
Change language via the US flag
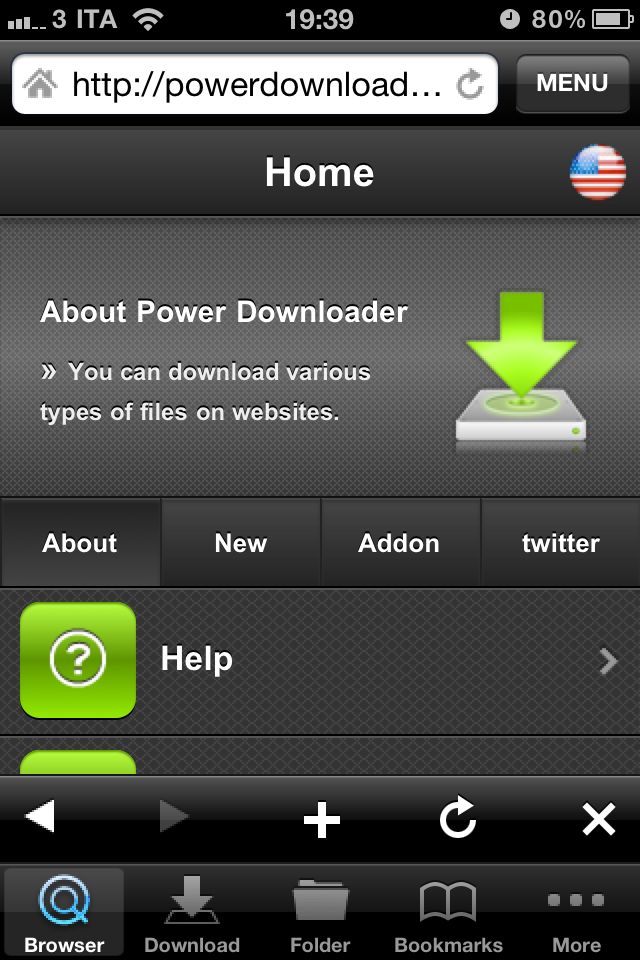pyautogui.click(x=598, y=172)
